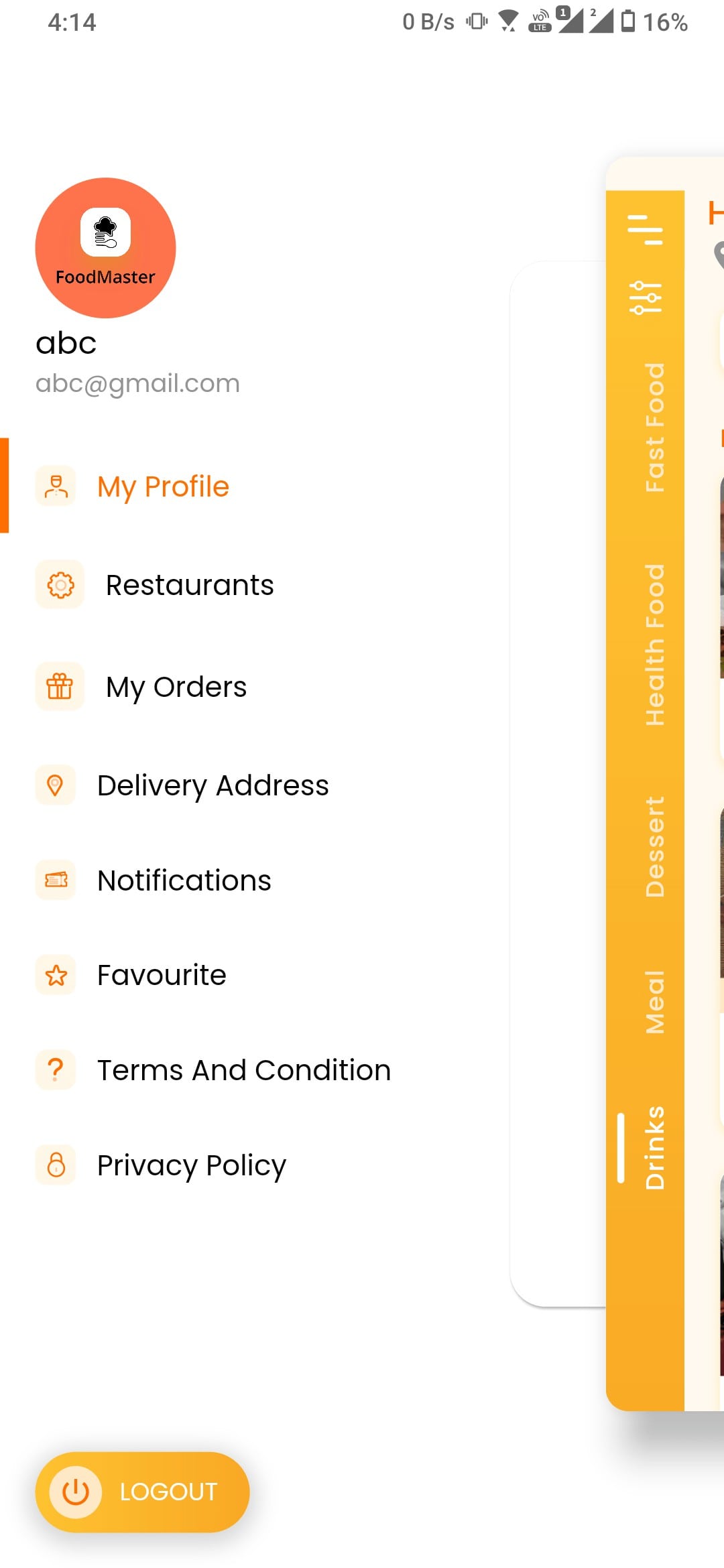Switch to the Meal category

(x=654, y=1002)
